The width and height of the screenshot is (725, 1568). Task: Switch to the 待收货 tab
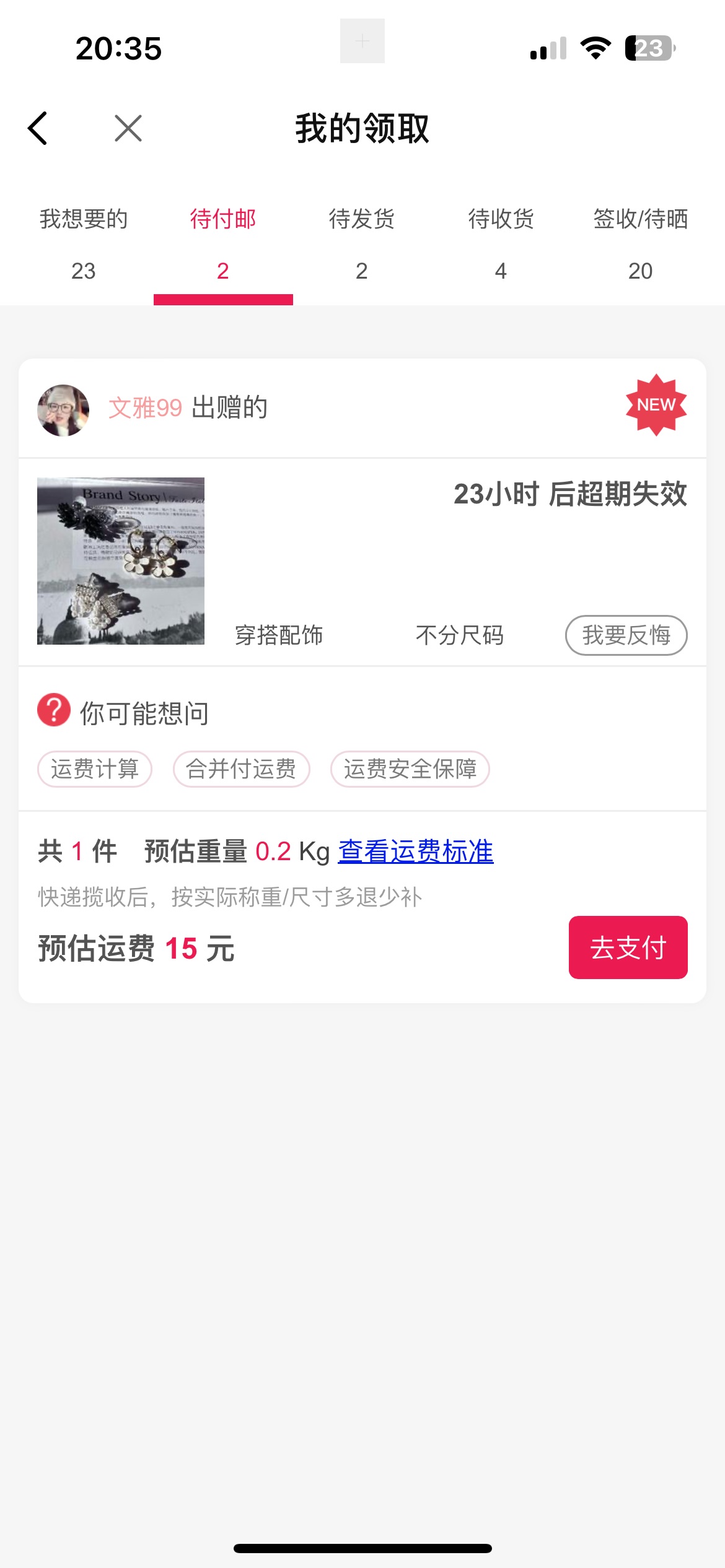pos(501,243)
